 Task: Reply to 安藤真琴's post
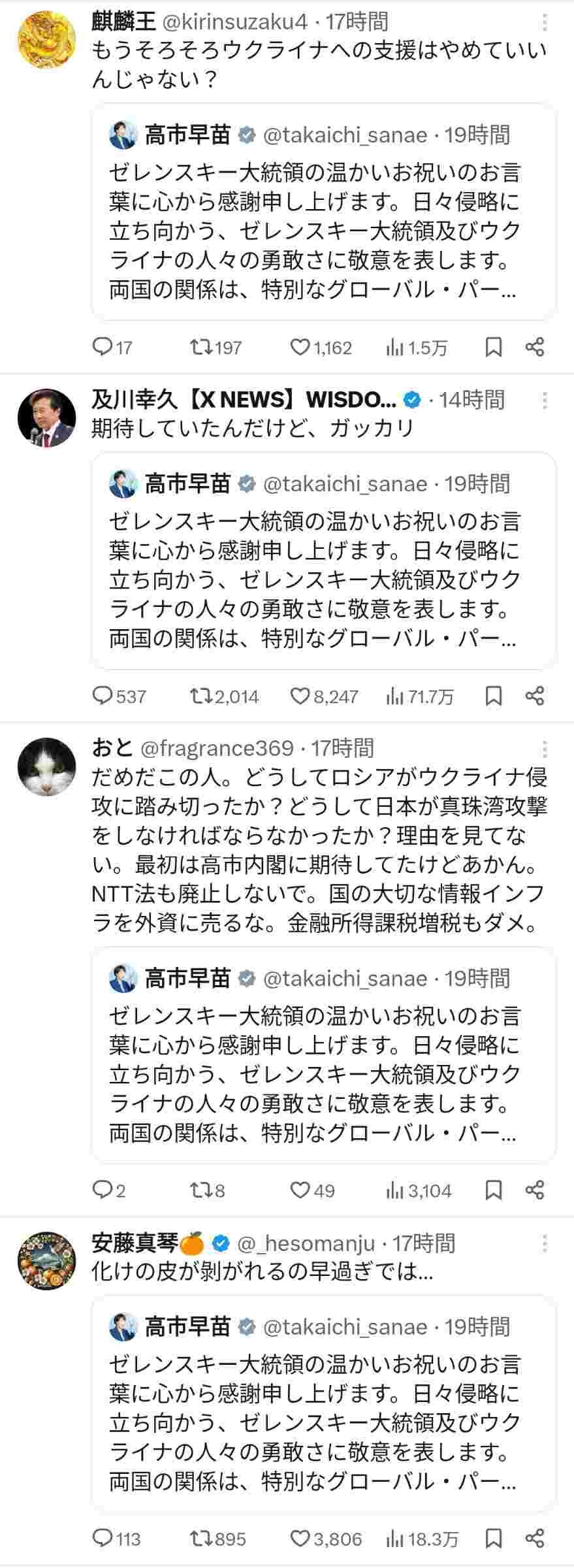click(103, 1539)
